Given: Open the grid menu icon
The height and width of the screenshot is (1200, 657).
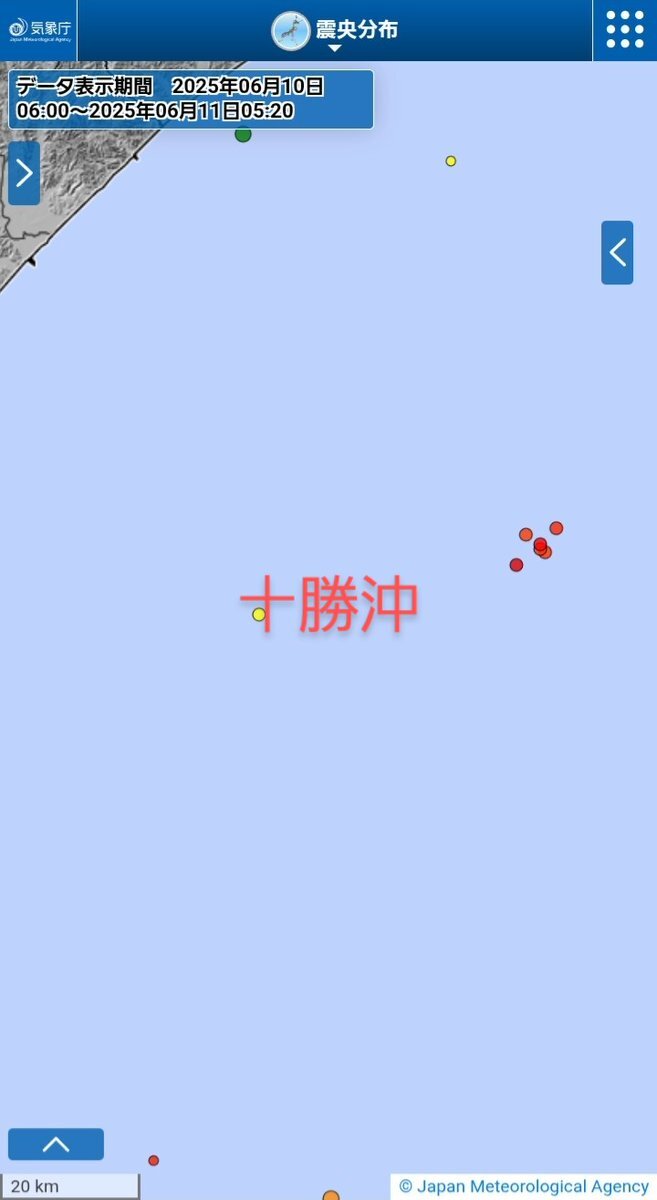Looking at the screenshot, I should point(625,30).
